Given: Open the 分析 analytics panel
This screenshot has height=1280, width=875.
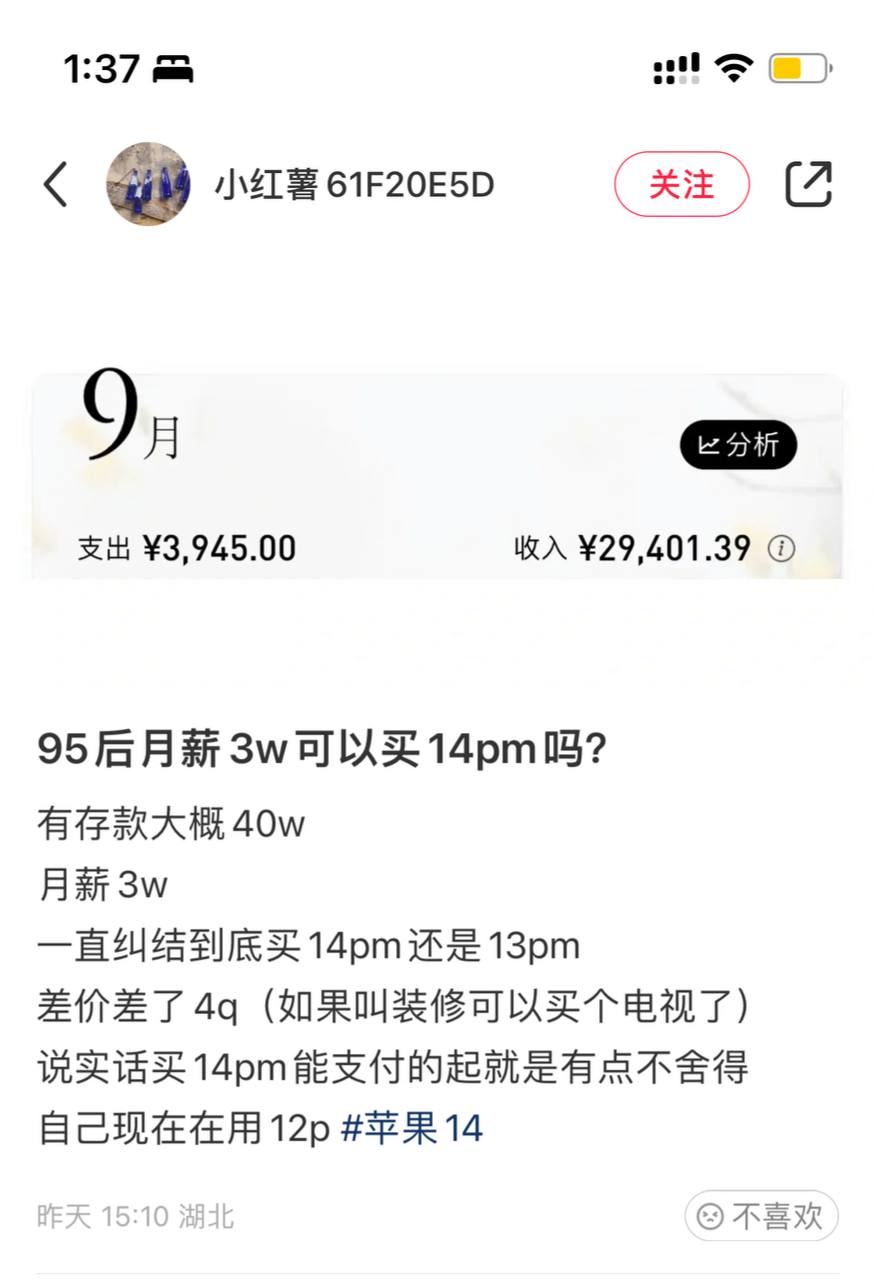Looking at the screenshot, I should coord(737,446).
